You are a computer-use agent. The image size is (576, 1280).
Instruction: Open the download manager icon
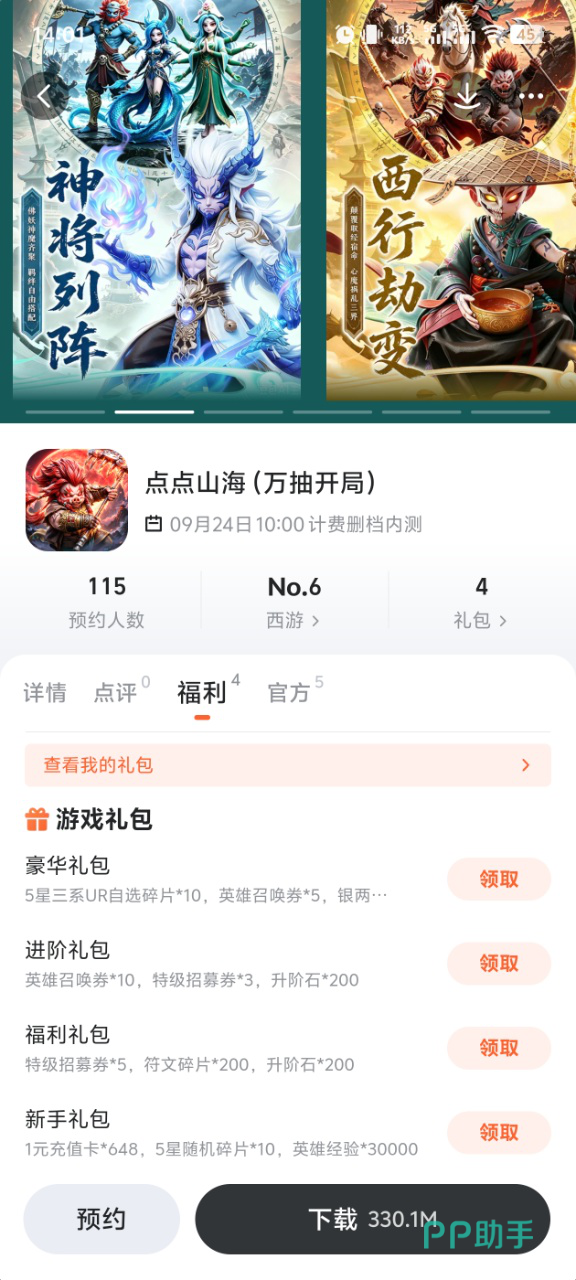(x=468, y=96)
